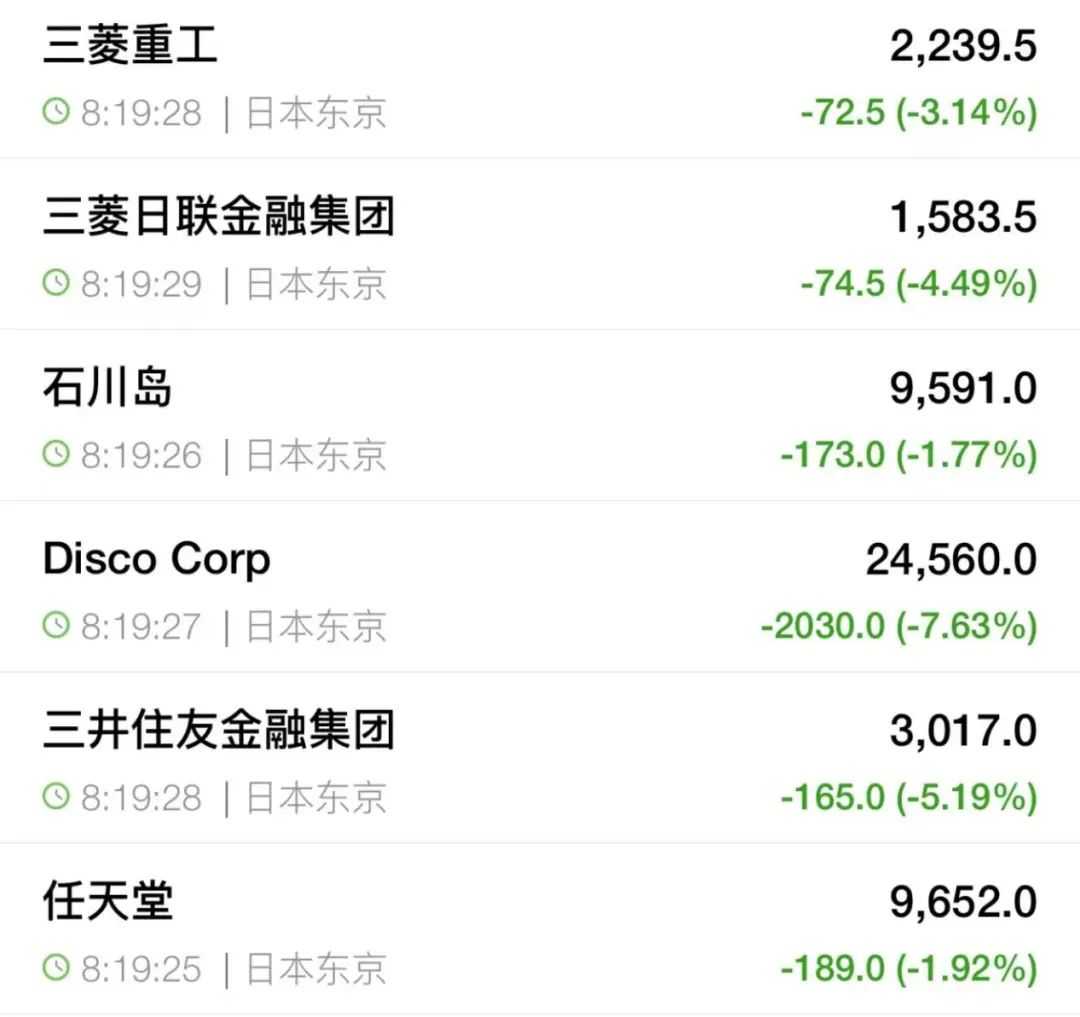Tap the 三井住友金融集团 listing

[x=218, y=730]
